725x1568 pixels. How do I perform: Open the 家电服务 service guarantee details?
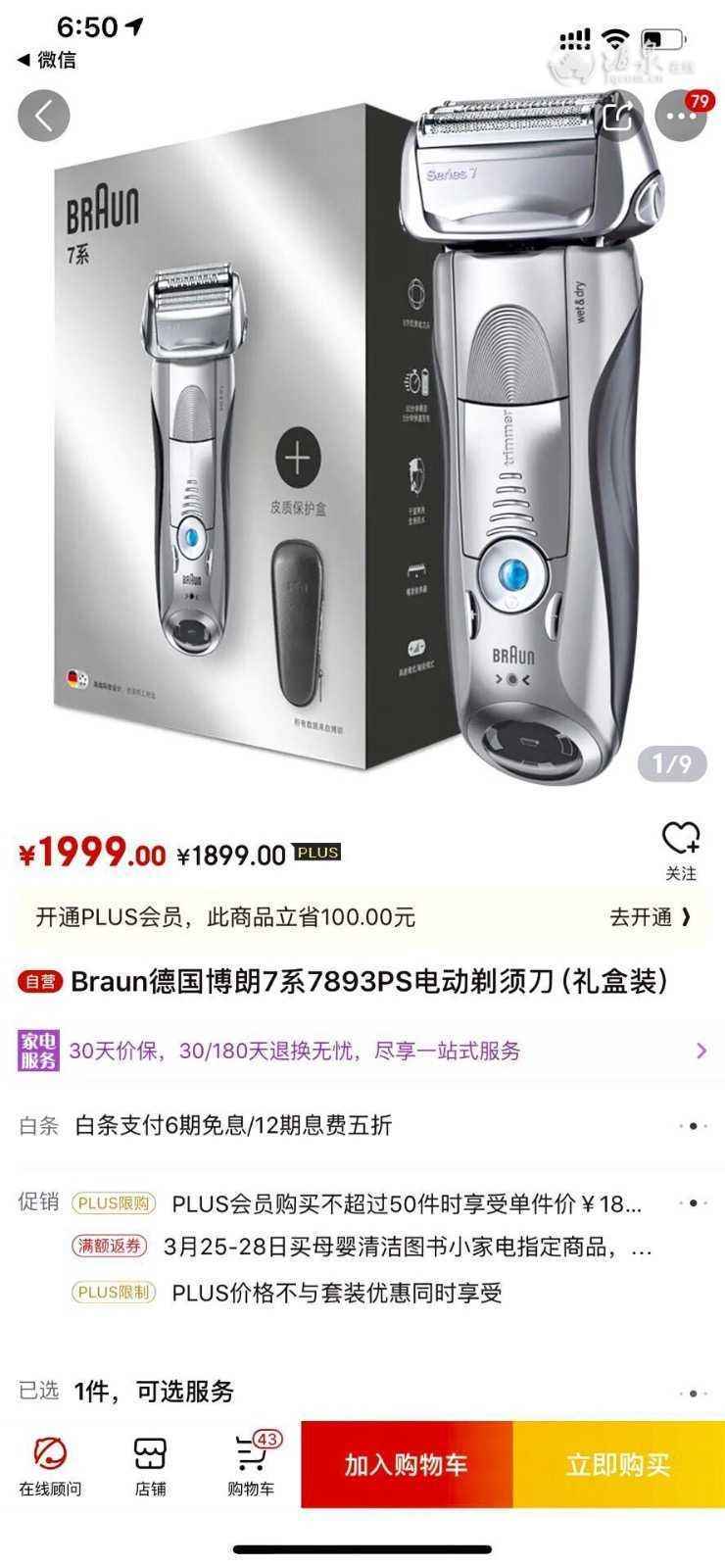[x=362, y=1051]
